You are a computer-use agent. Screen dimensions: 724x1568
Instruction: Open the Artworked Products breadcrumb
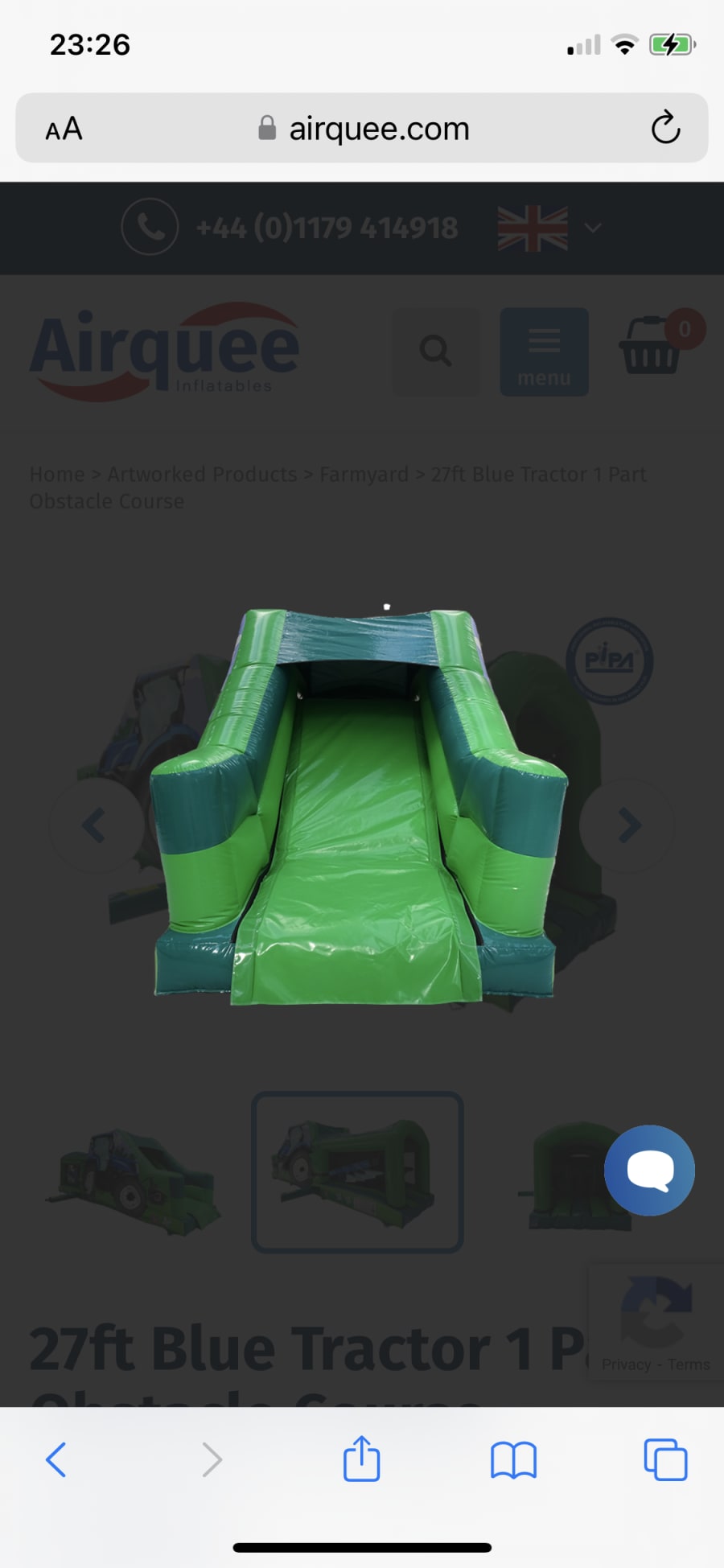pos(202,475)
